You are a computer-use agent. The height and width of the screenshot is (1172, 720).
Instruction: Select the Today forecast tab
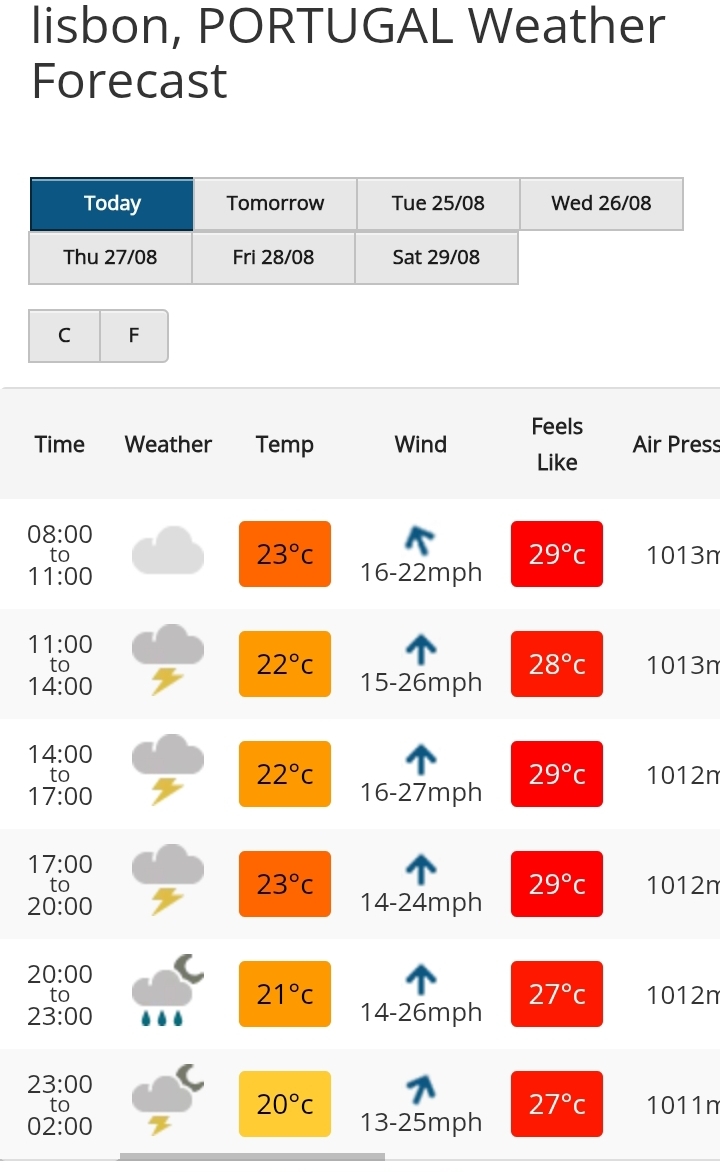click(x=111, y=203)
